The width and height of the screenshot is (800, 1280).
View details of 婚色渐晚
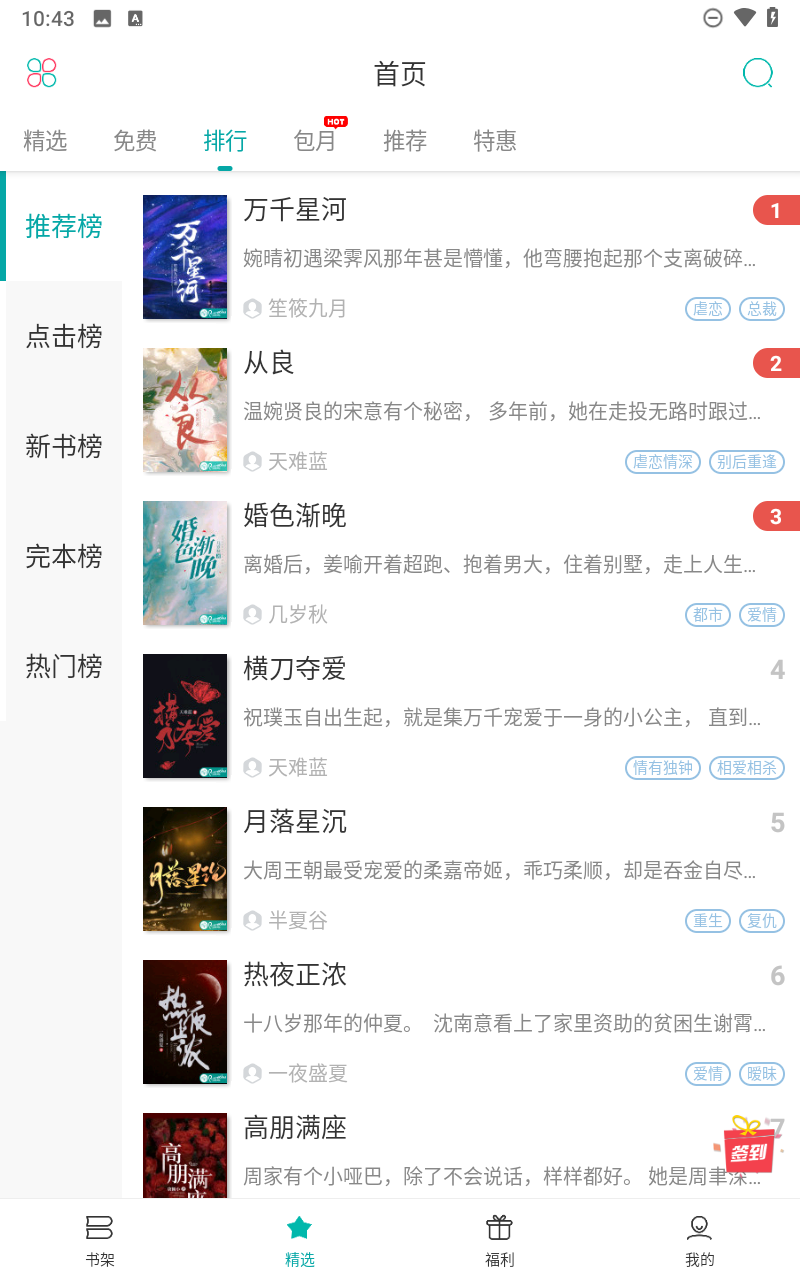(x=295, y=516)
